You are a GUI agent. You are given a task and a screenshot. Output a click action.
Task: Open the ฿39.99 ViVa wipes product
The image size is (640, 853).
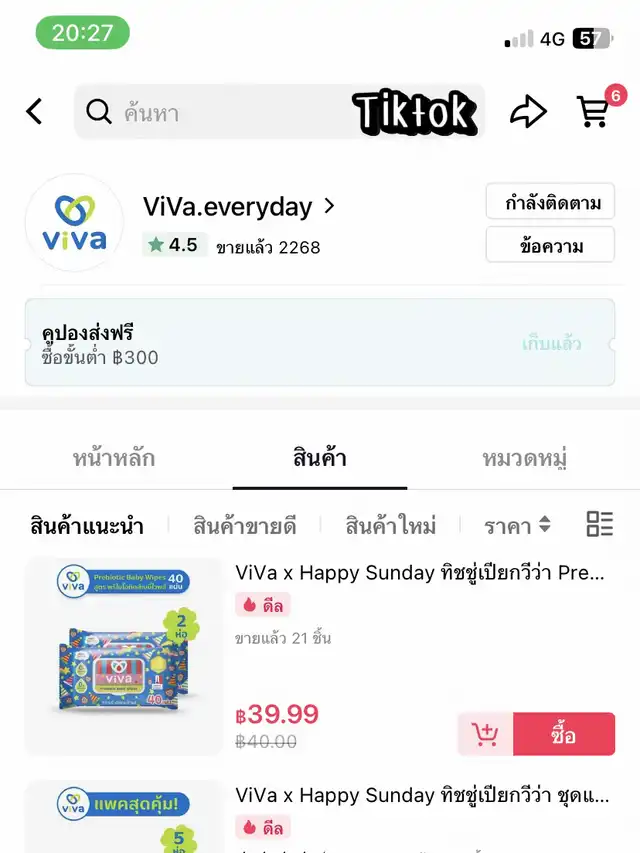[419, 573]
